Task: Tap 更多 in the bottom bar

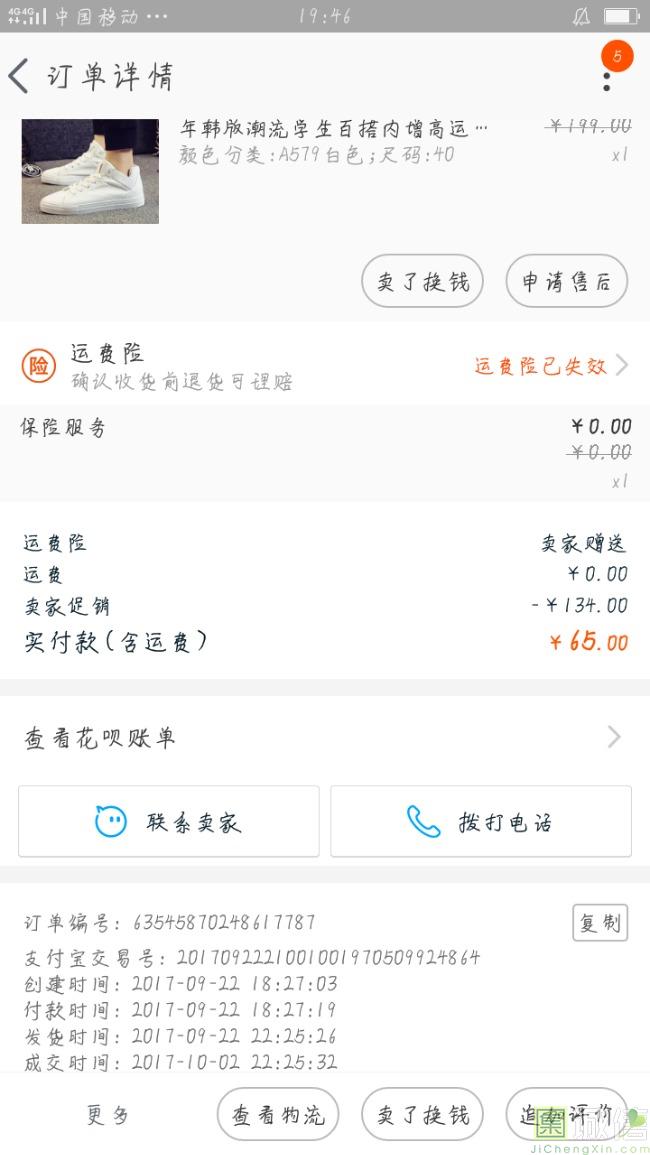Action: click(x=108, y=1115)
